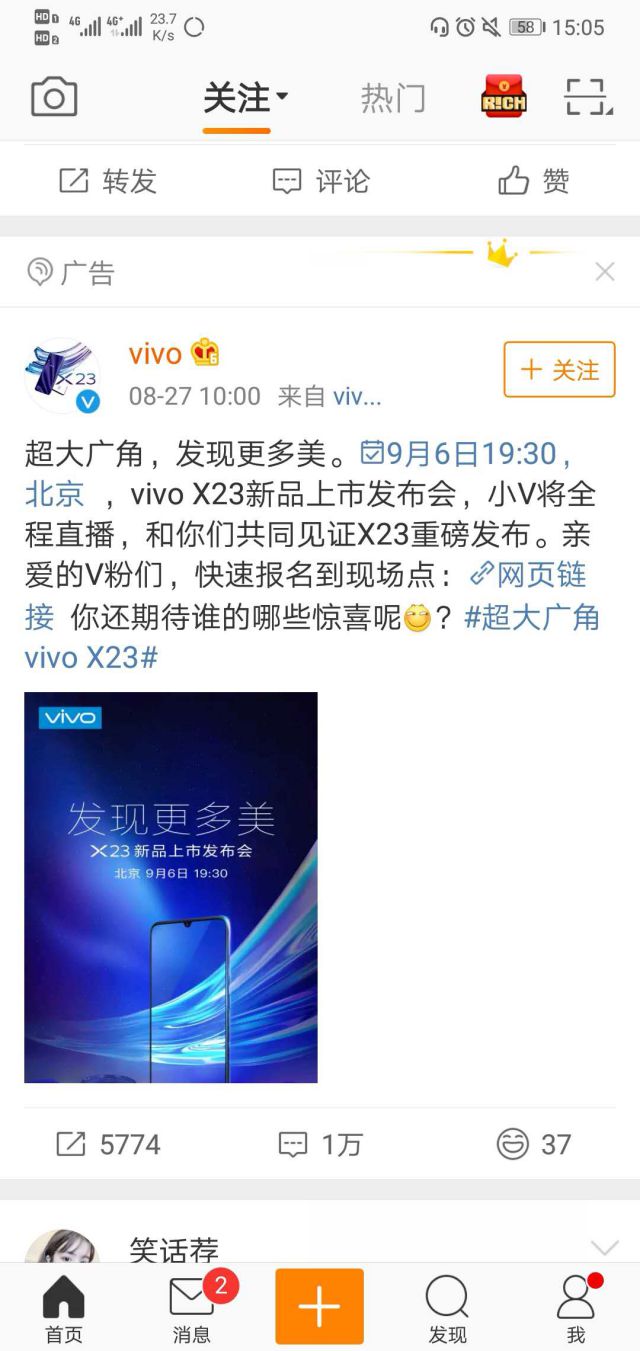This screenshot has width=640, height=1351.
Task: Tap 评论 on the previous post
Action: [321, 181]
